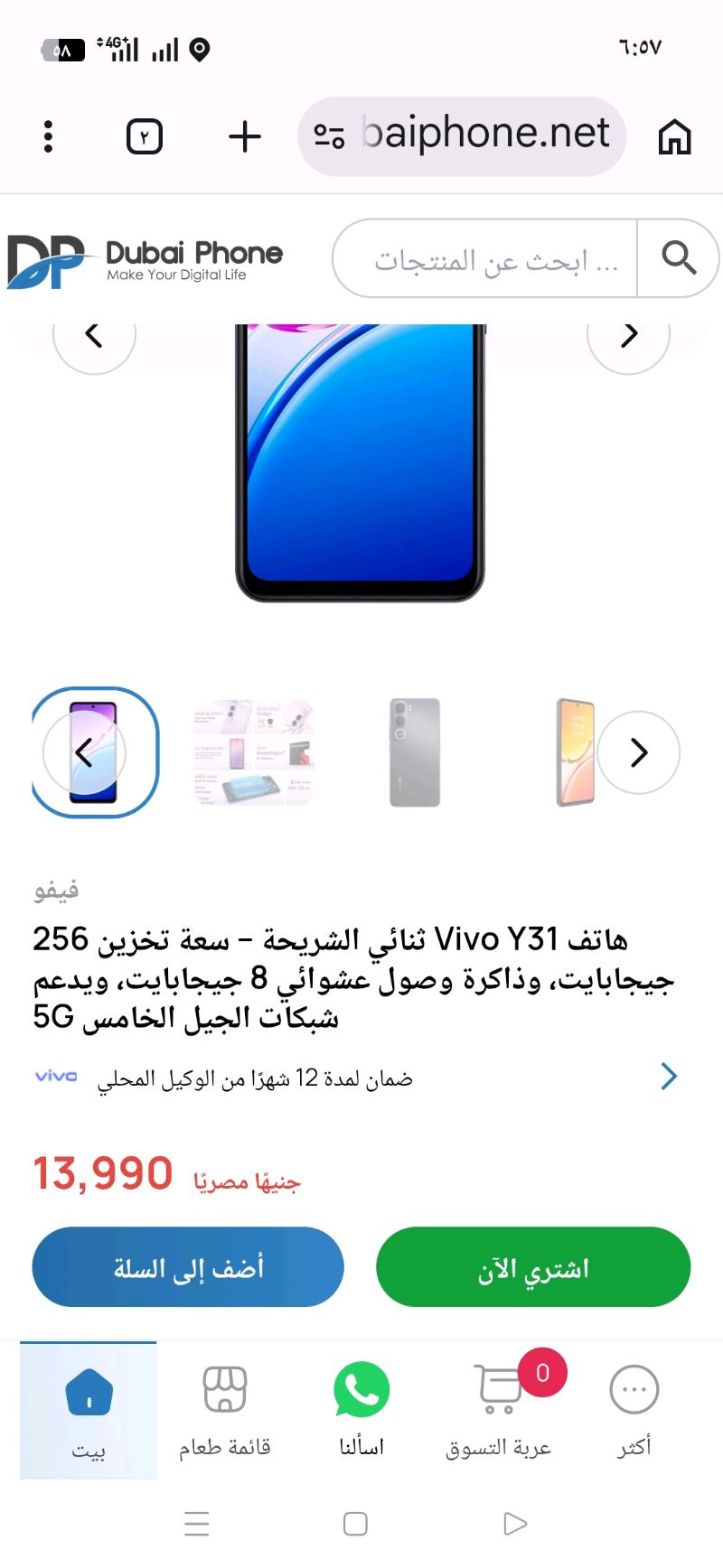
Task: Tap the green اشتري الآن button
Action: (533, 1267)
